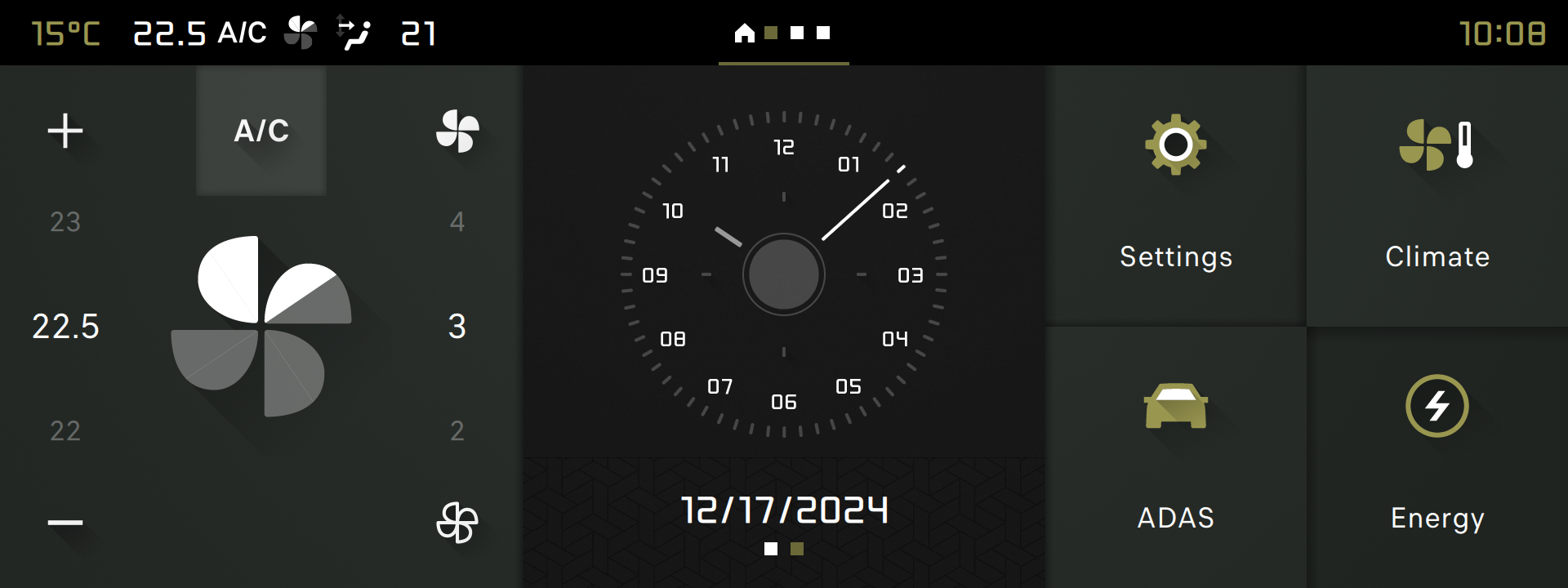Open Climate tile
Viewport: 1568px width, 588px height.
(x=1437, y=196)
